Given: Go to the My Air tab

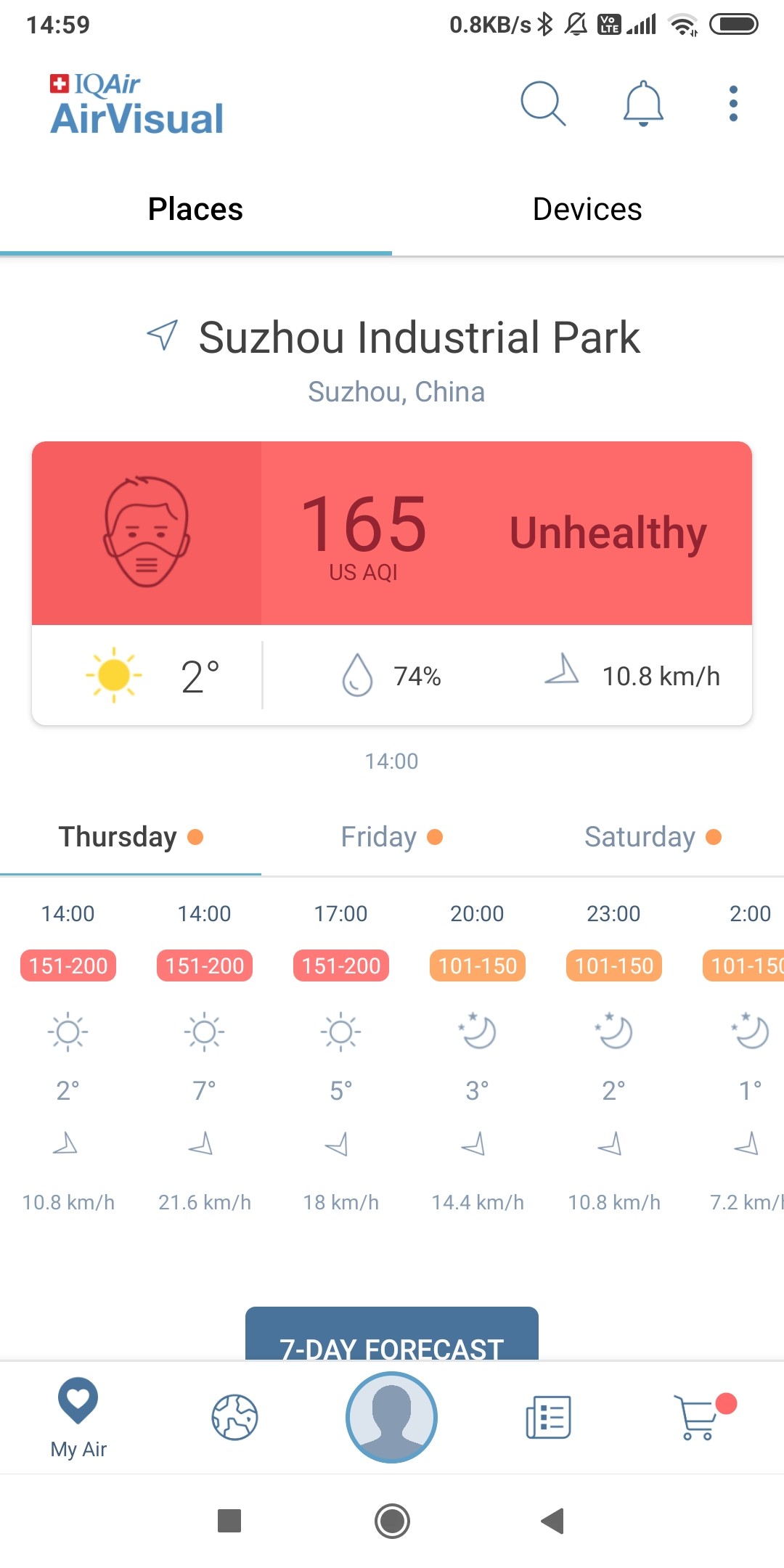Looking at the screenshot, I should (78, 1417).
